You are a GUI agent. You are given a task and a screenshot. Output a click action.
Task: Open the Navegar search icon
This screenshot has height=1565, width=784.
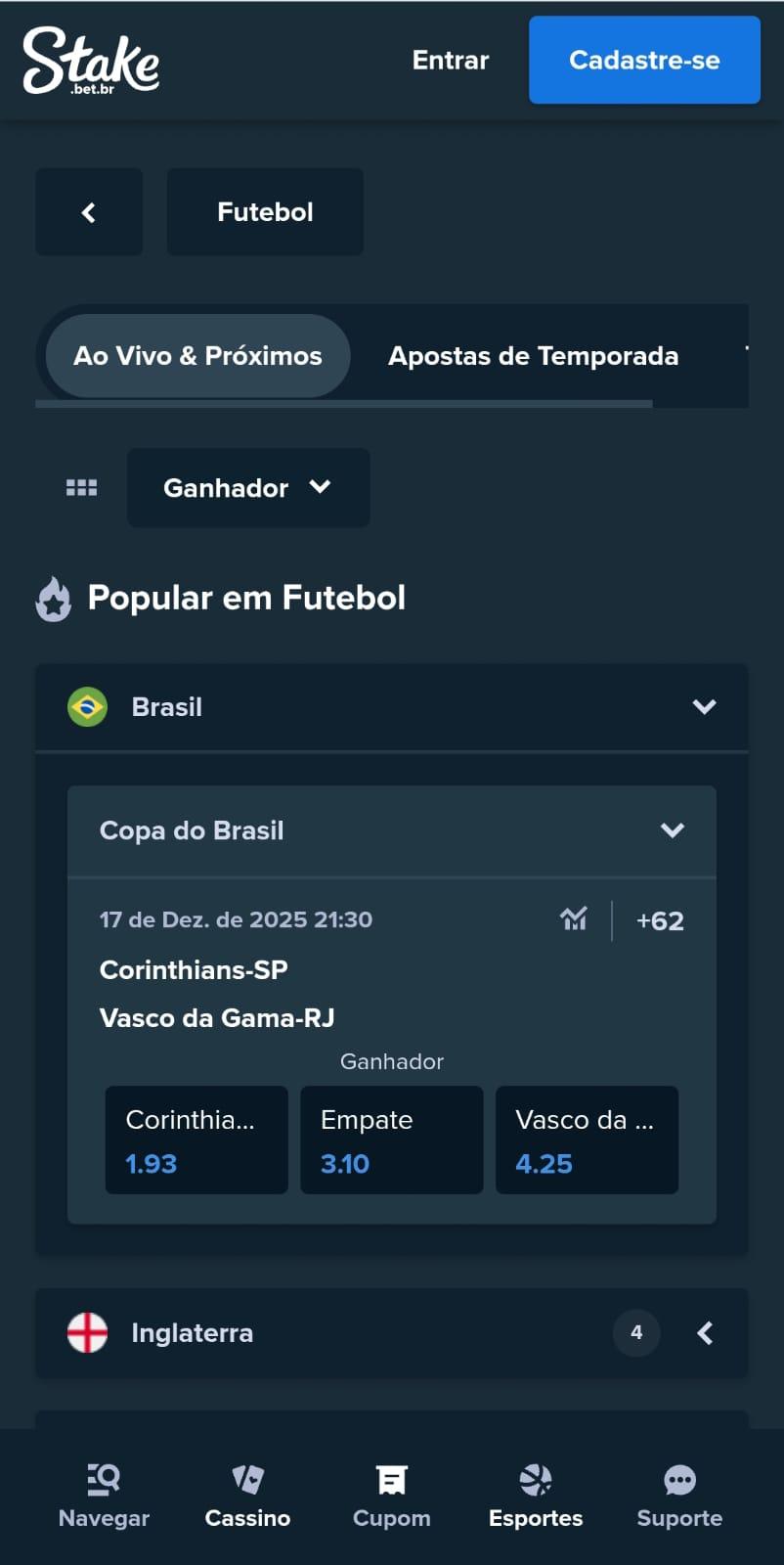coord(103,1478)
